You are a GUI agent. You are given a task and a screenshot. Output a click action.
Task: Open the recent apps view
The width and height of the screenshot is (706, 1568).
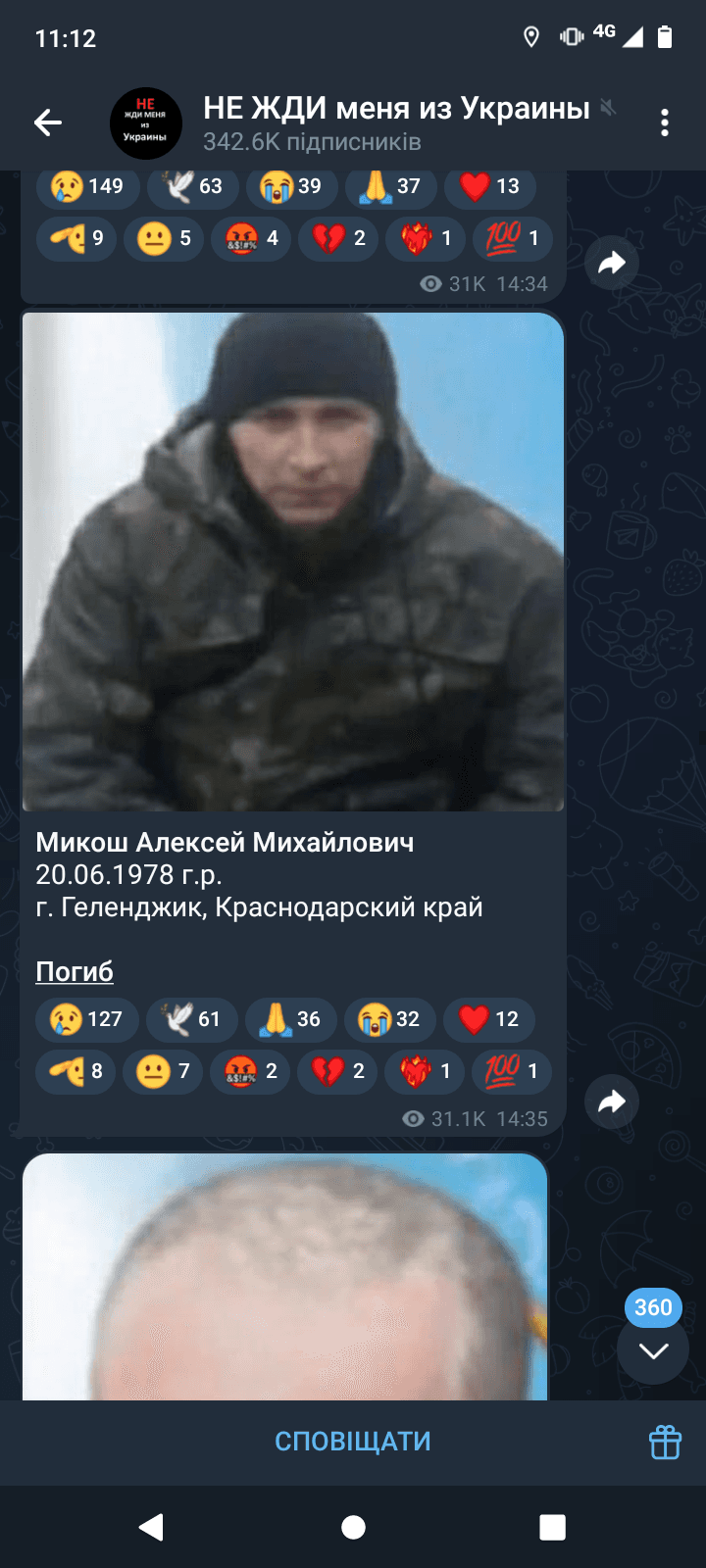click(x=552, y=1527)
